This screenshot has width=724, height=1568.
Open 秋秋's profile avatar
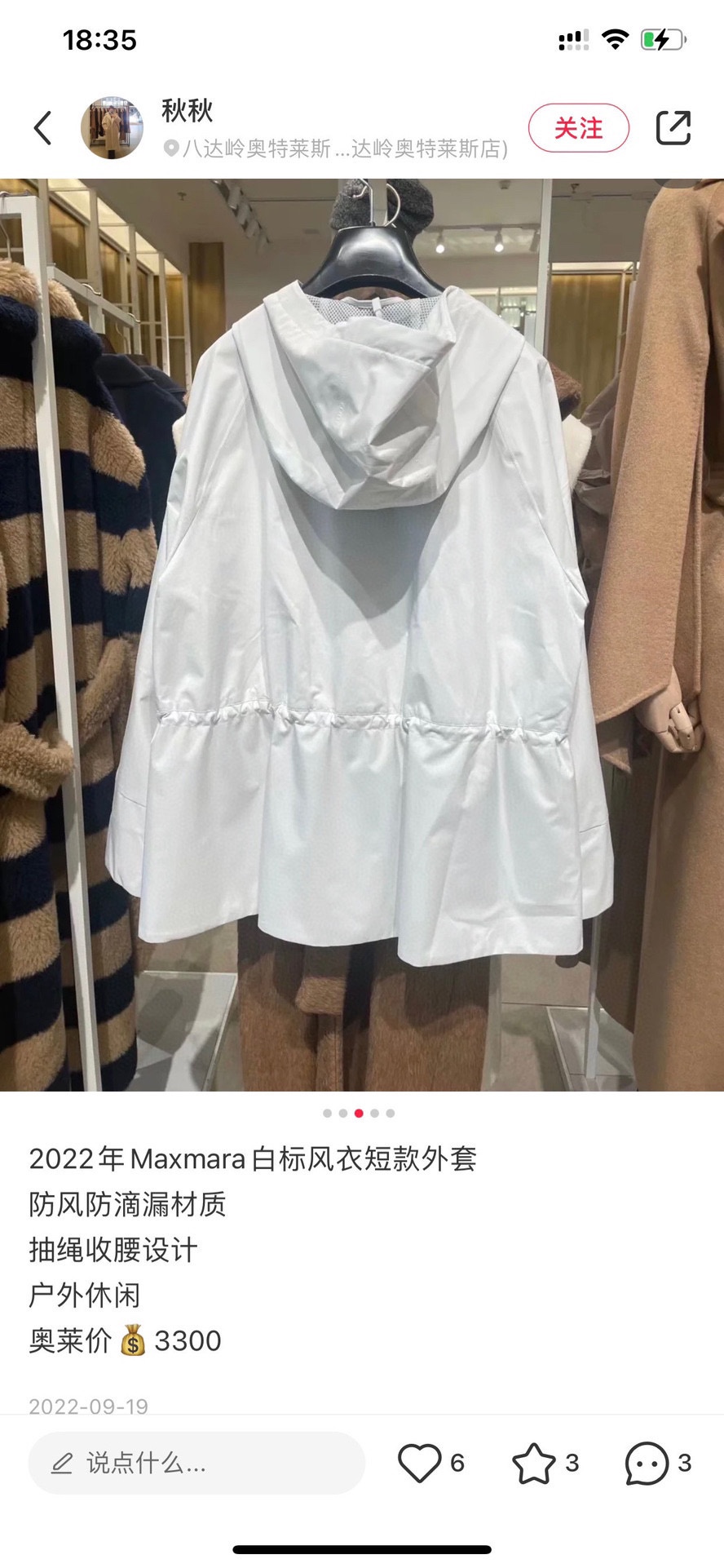tap(112, 128)
